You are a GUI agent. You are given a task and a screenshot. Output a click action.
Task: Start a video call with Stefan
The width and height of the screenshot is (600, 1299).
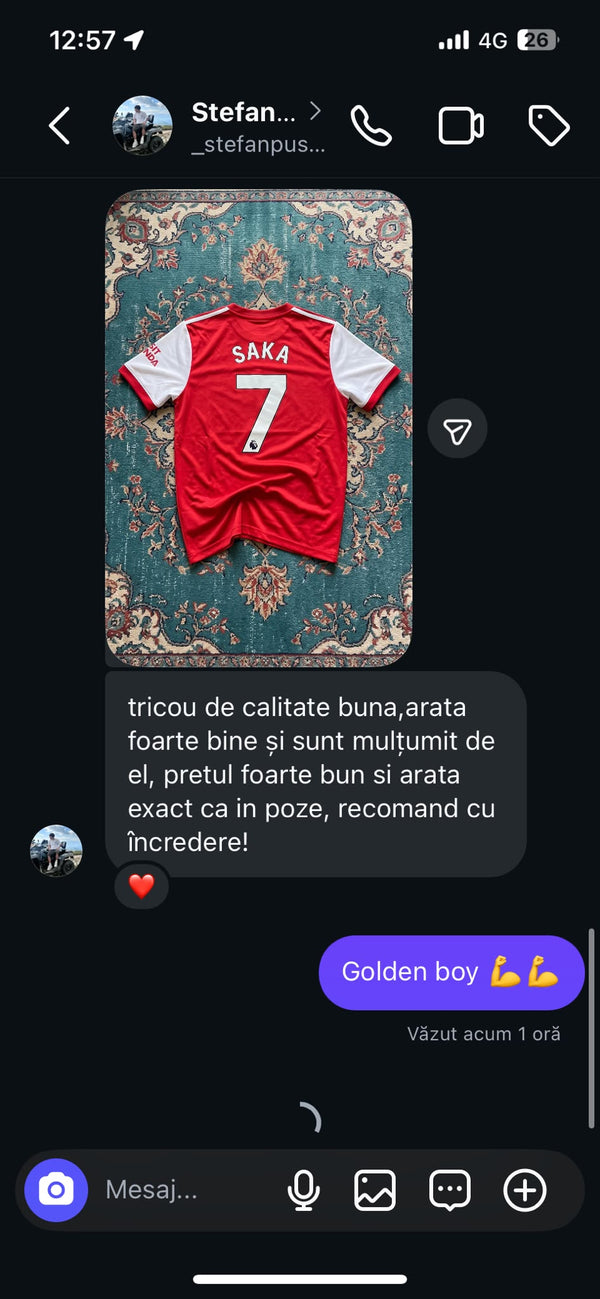click(x=461, y=126)
